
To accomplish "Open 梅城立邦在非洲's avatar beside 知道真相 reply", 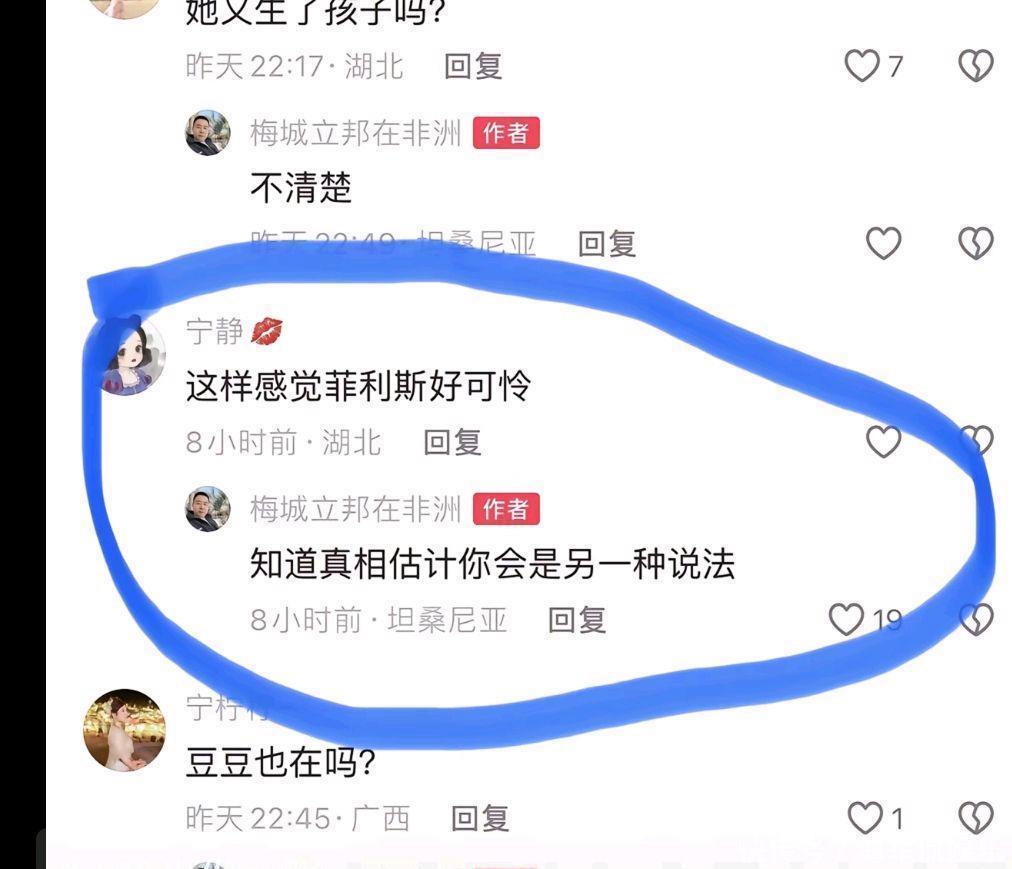I will (x=208, y=509).
